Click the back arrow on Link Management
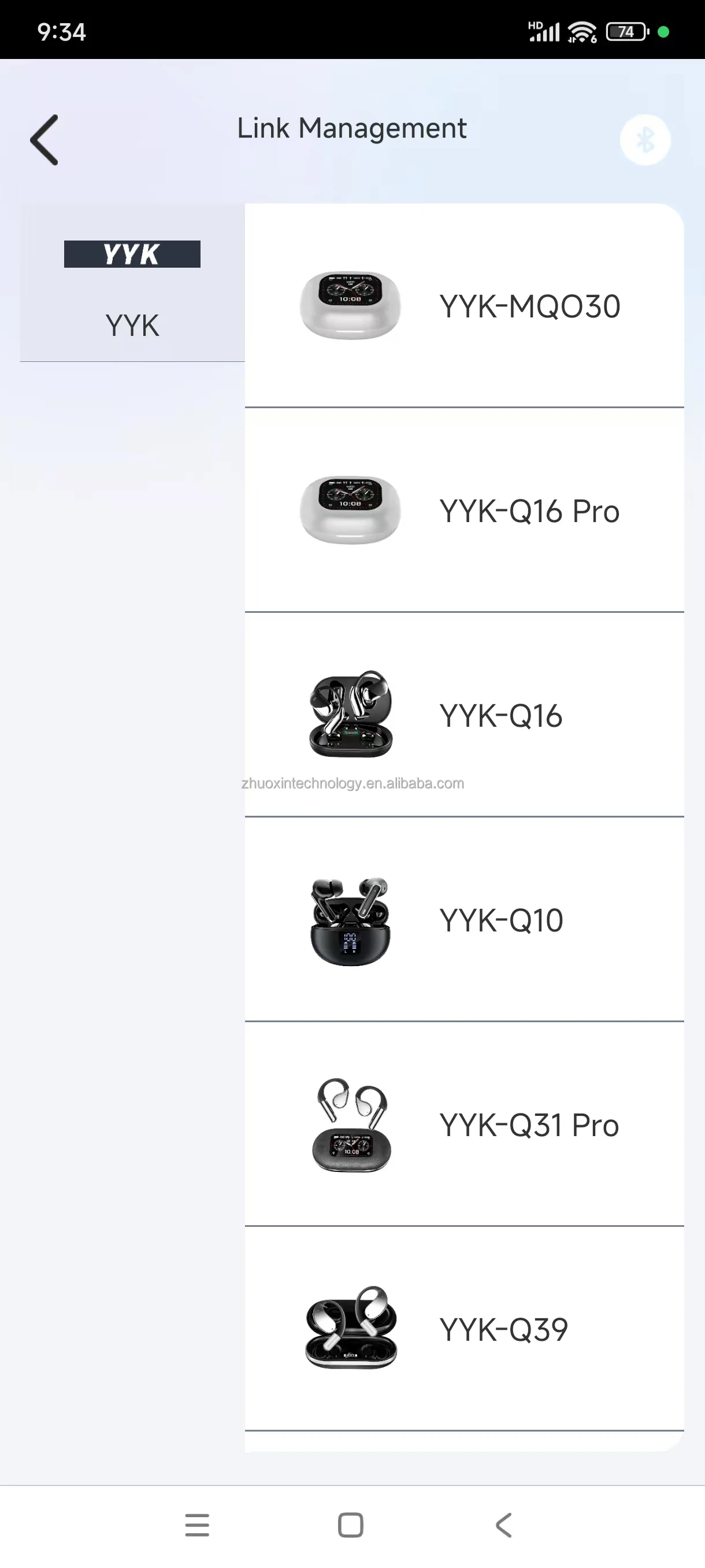 (x=43, y=139)
